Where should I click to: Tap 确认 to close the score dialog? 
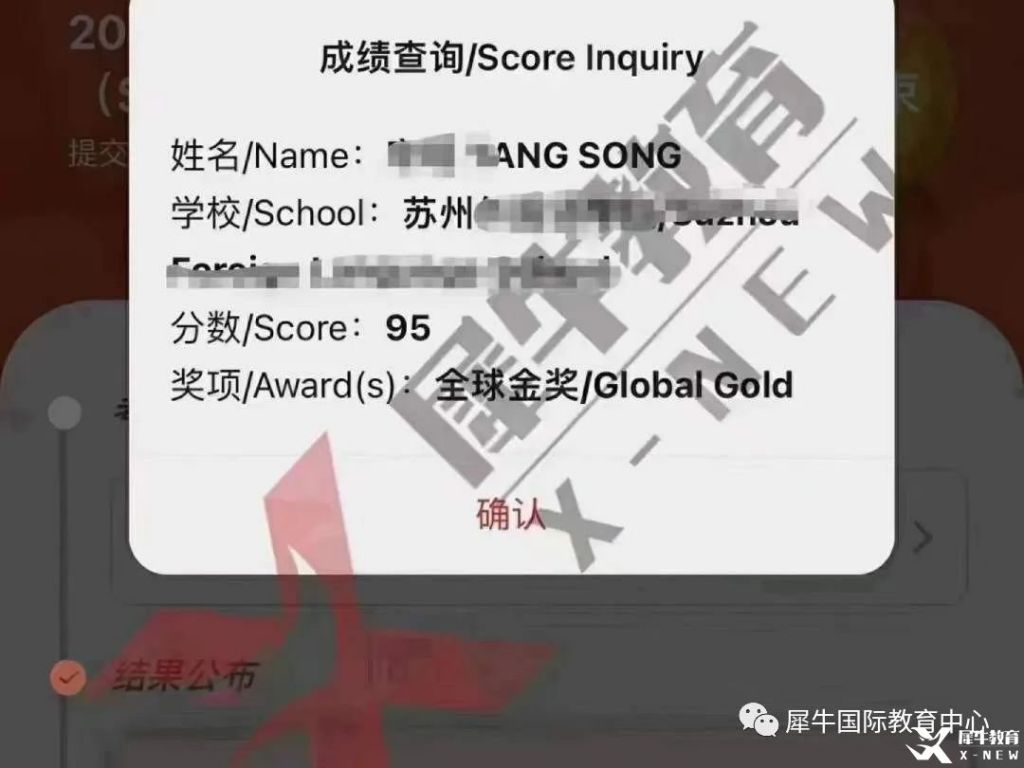511,515
